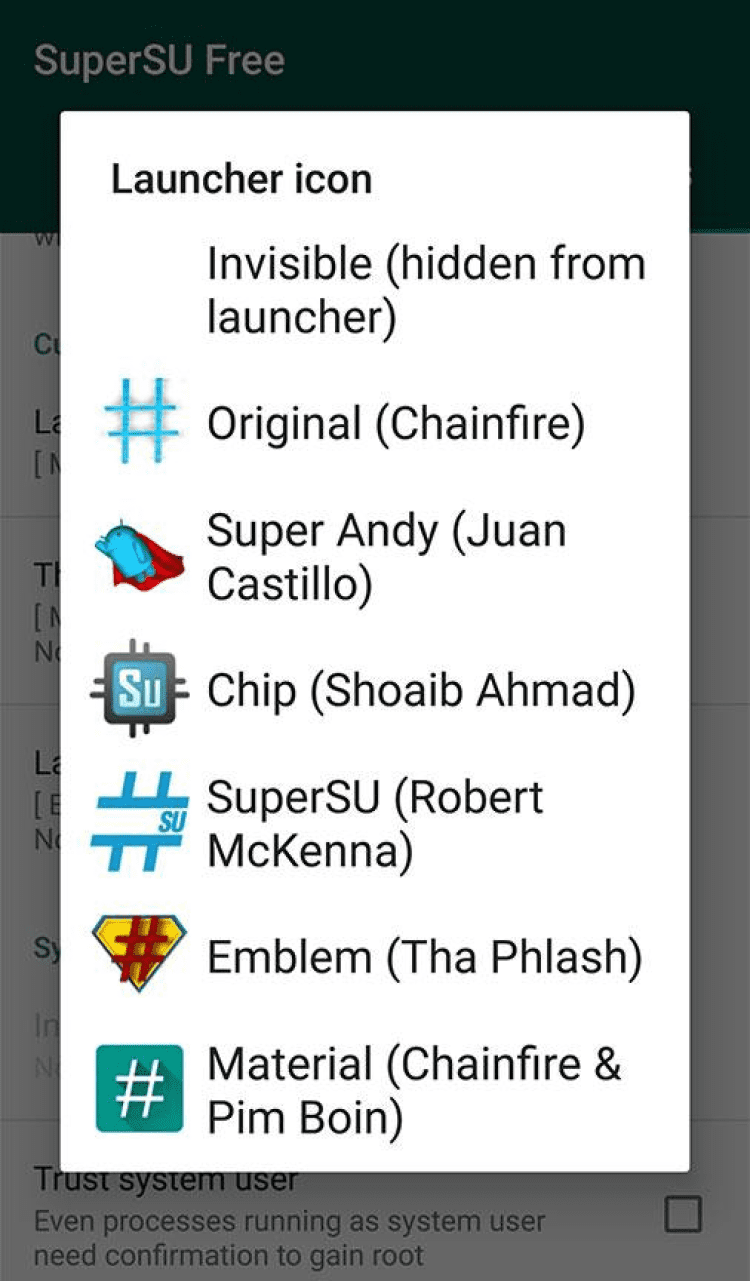Select Chip (Shoaib Ahmad) launcher icon
Image resolution: width=750 pixels, height=1281 pixels.
point(420,691)
